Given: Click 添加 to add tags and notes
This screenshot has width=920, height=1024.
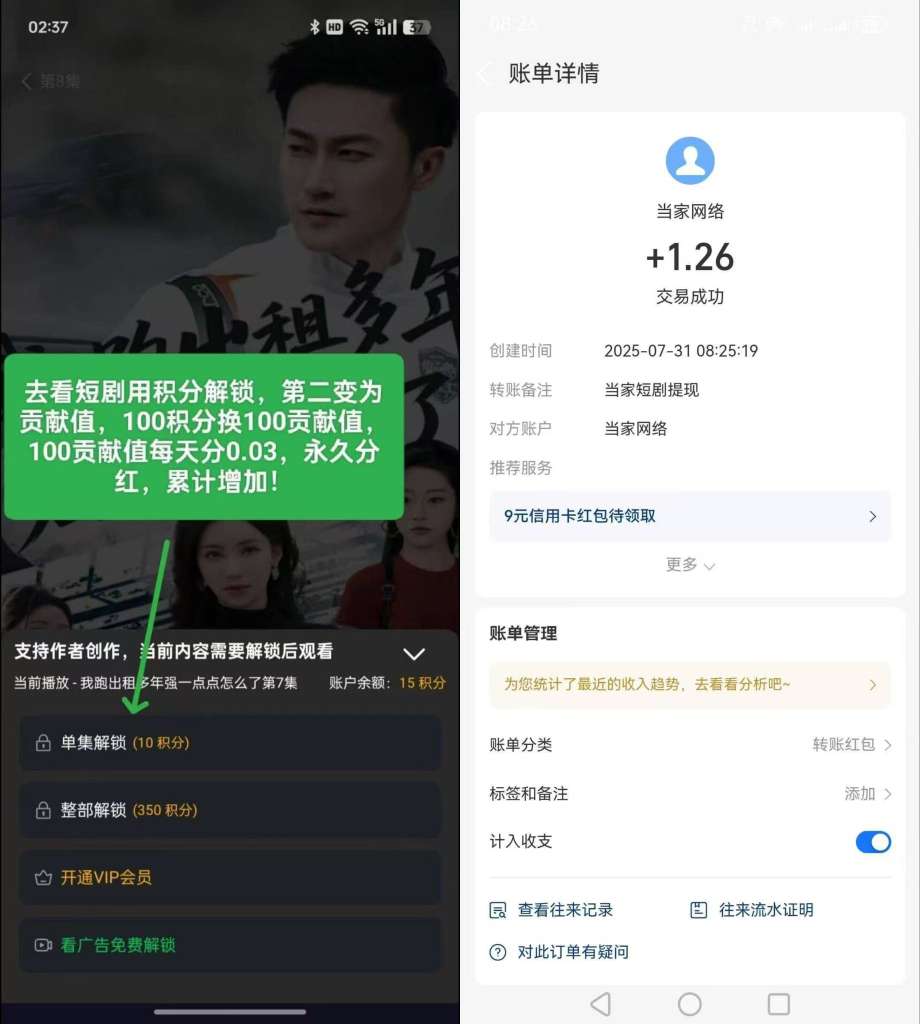Looking at the screenshot, I should pyautogui.click(x=860, y=793).
